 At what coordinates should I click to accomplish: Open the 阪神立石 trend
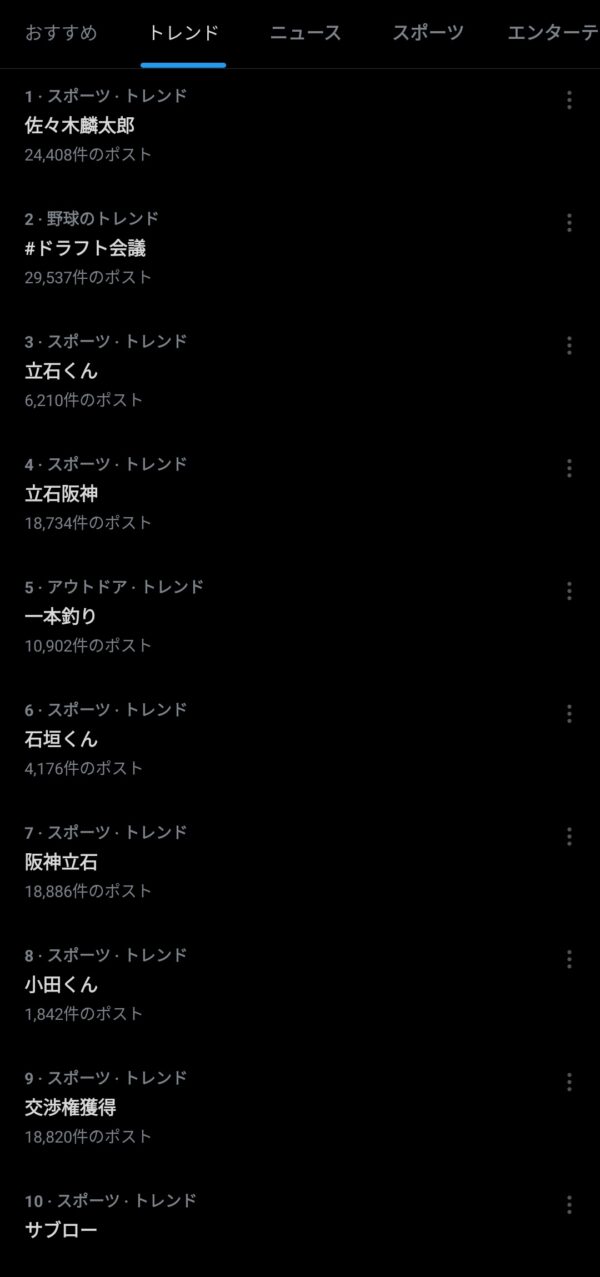click(x=62, y=862)
